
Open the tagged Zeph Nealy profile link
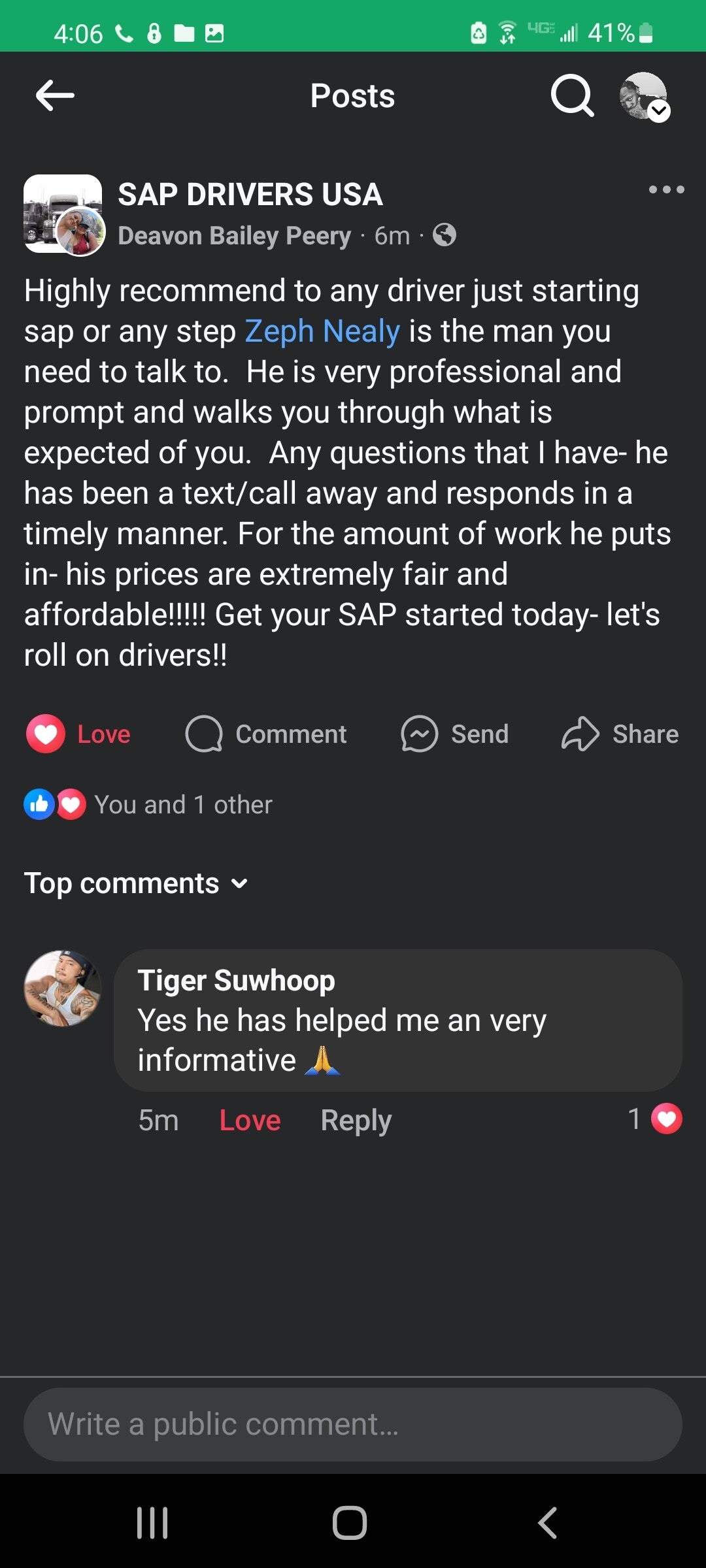pyautogui.click(x=322, y=331)
